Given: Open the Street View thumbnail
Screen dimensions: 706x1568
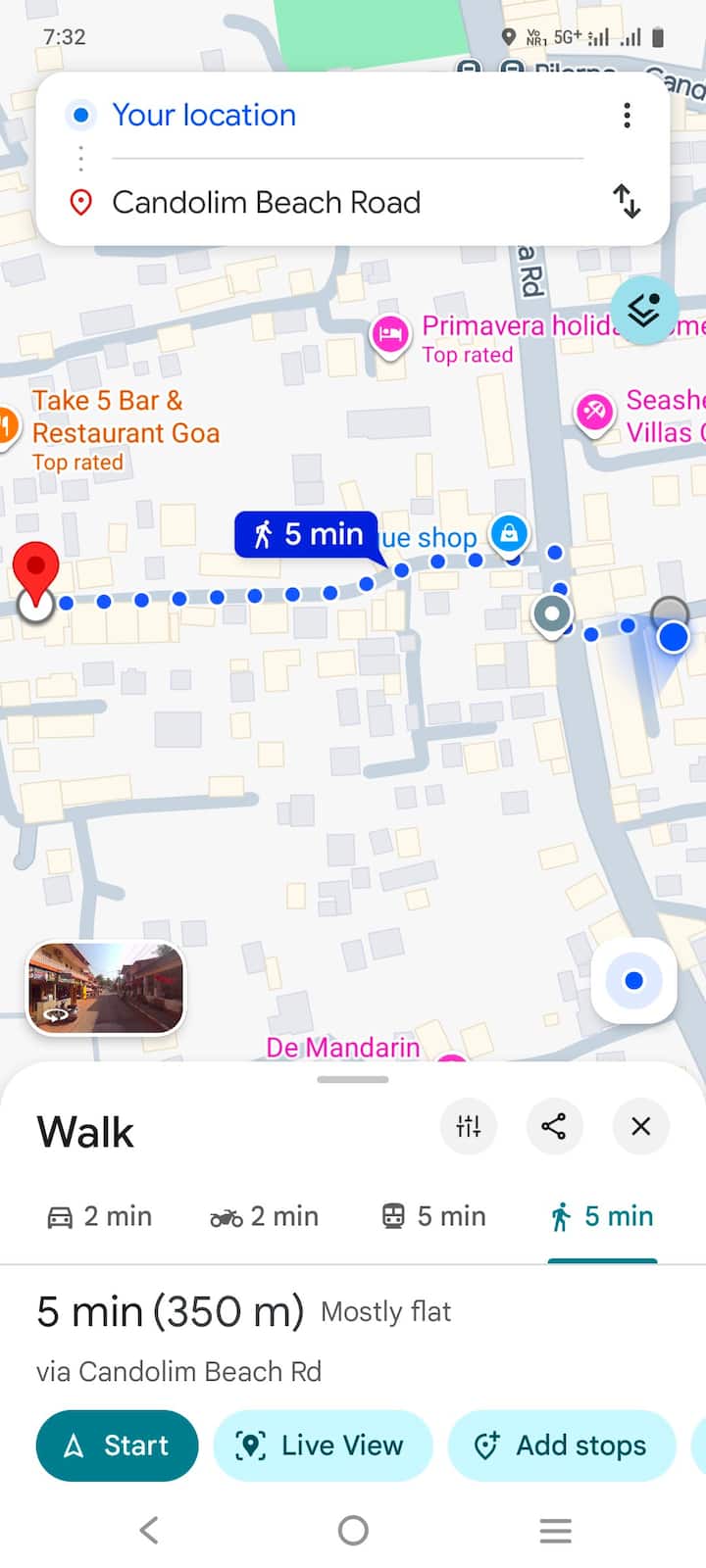Looking at the screenshot, I should tap(106, 988).
